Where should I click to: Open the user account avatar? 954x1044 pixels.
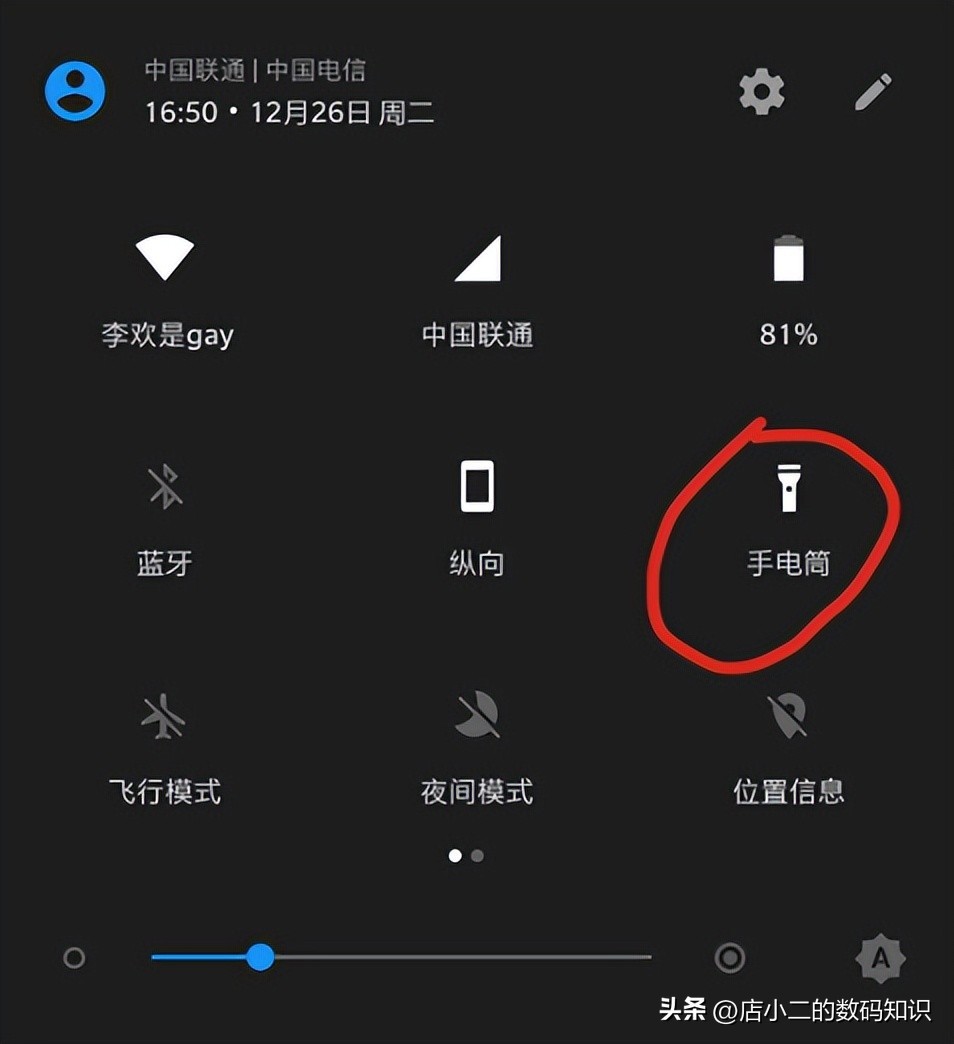coord(75,91)
